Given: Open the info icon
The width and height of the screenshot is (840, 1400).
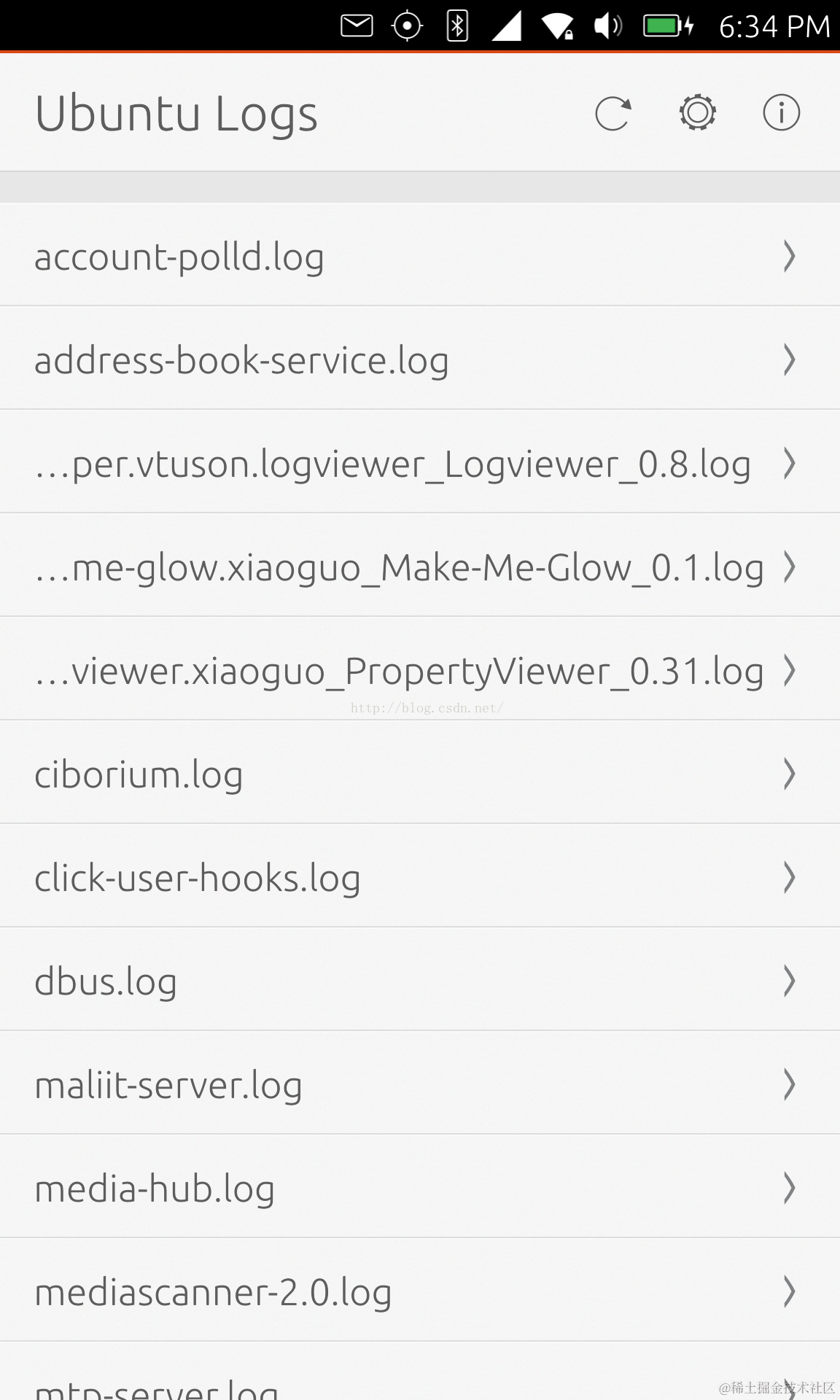Looking at the screenshot, I should tap(782, 113).
